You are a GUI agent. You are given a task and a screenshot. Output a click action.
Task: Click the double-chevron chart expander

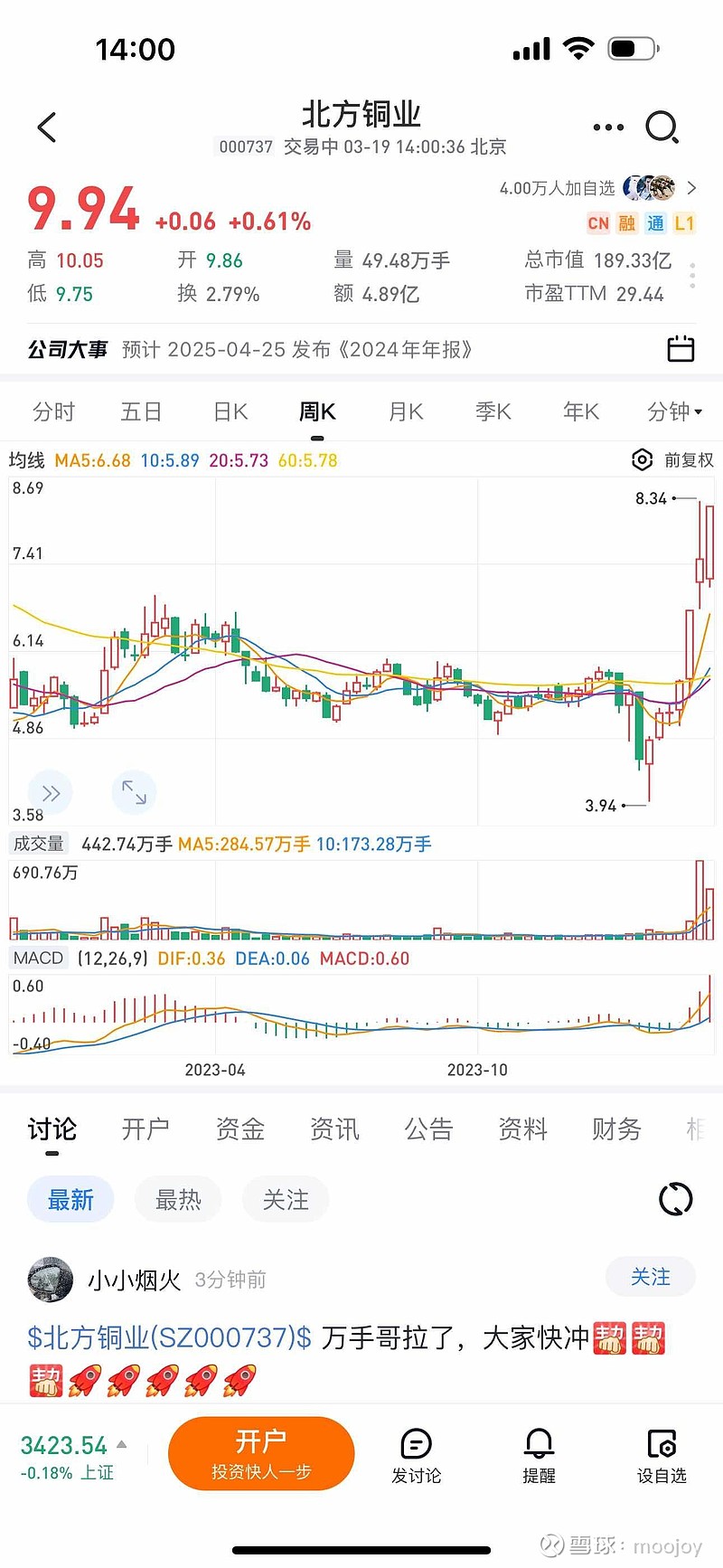[50, 791]
